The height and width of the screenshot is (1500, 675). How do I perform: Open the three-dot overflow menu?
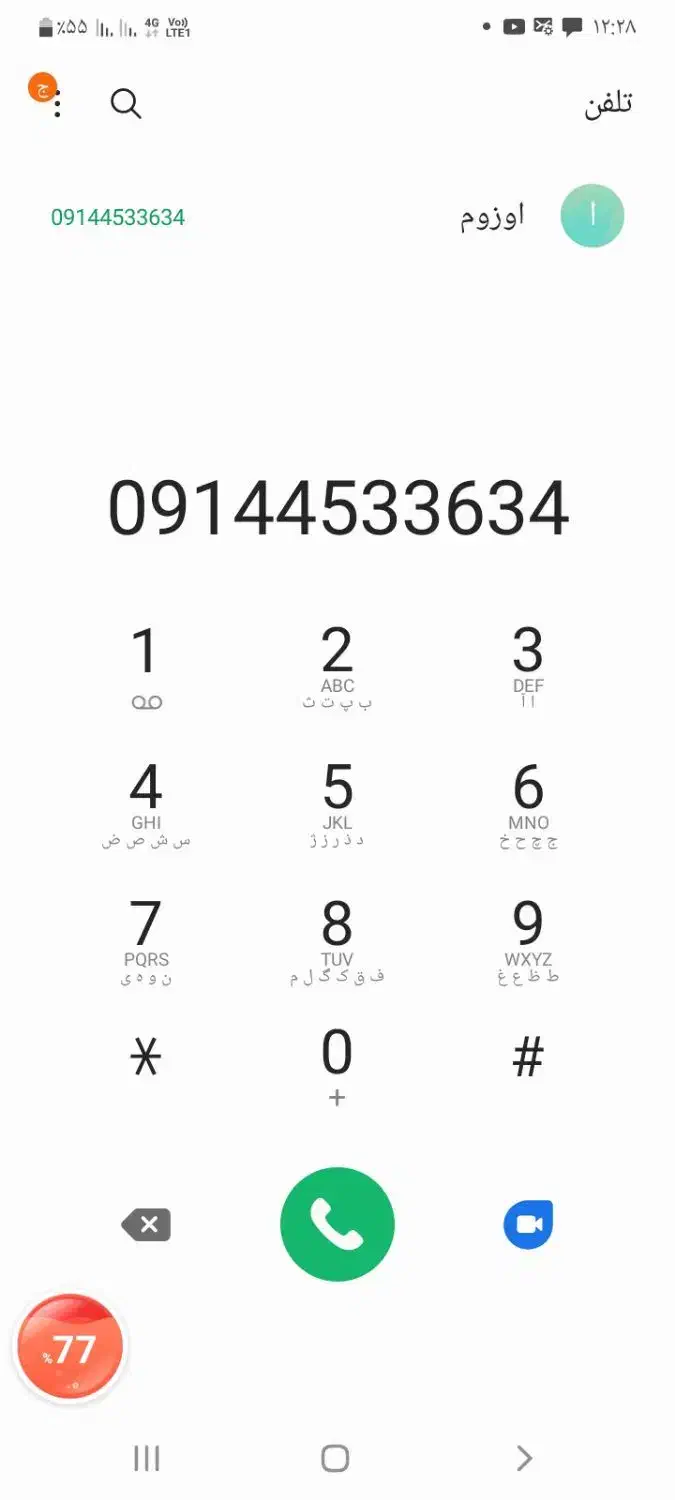[57, 103]
